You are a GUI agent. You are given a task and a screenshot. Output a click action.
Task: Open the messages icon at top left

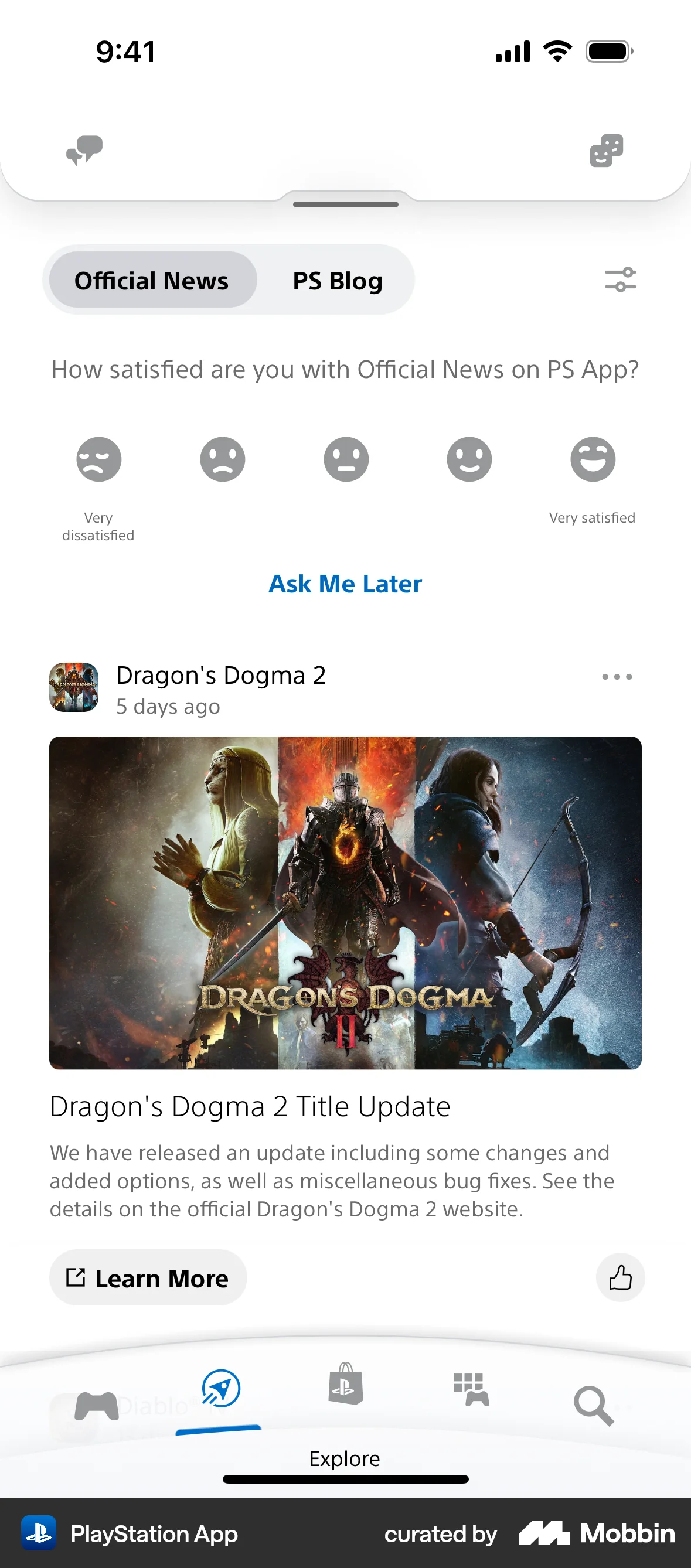[x=84, y=151]
